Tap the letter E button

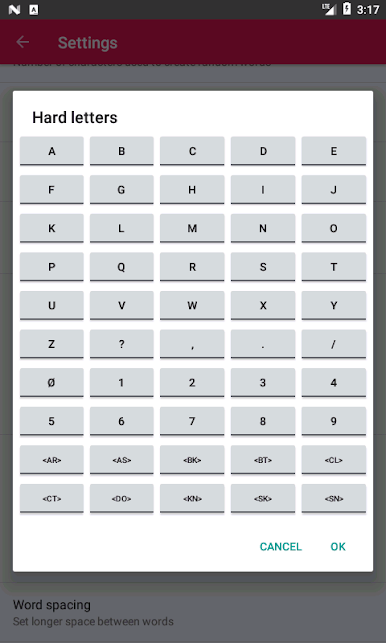coord(334,151)
